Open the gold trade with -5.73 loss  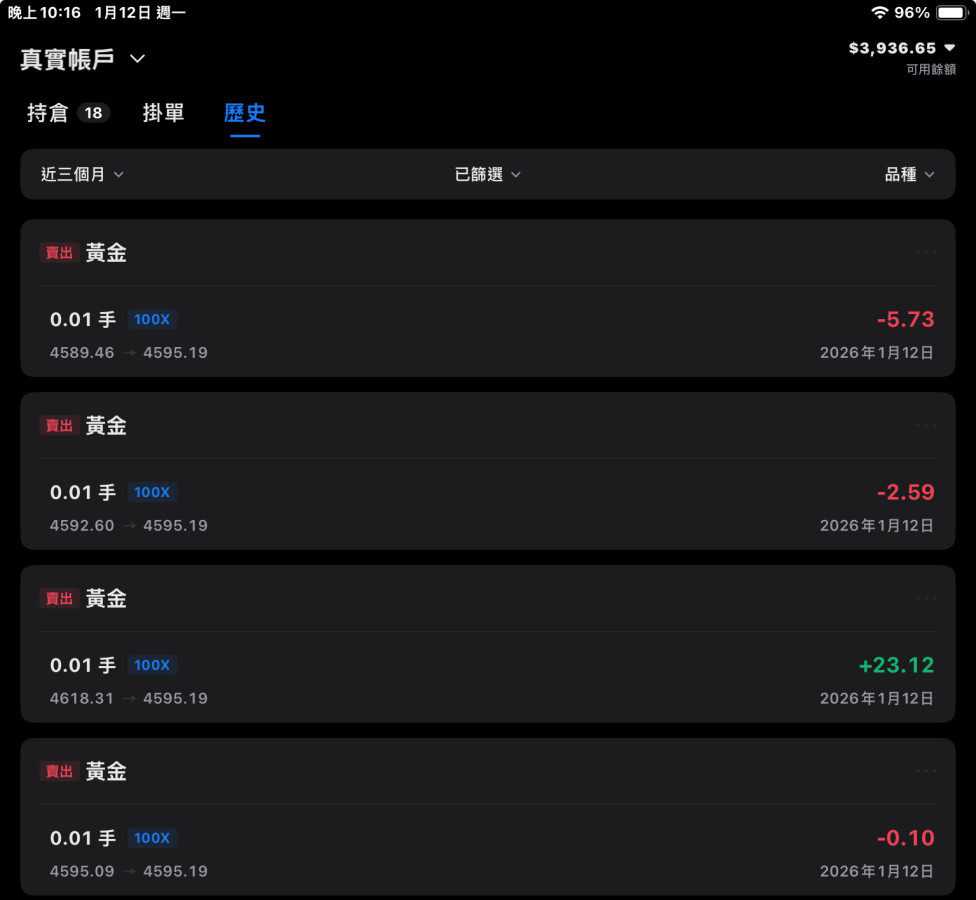pyautogui.click(x=487, y=320)
